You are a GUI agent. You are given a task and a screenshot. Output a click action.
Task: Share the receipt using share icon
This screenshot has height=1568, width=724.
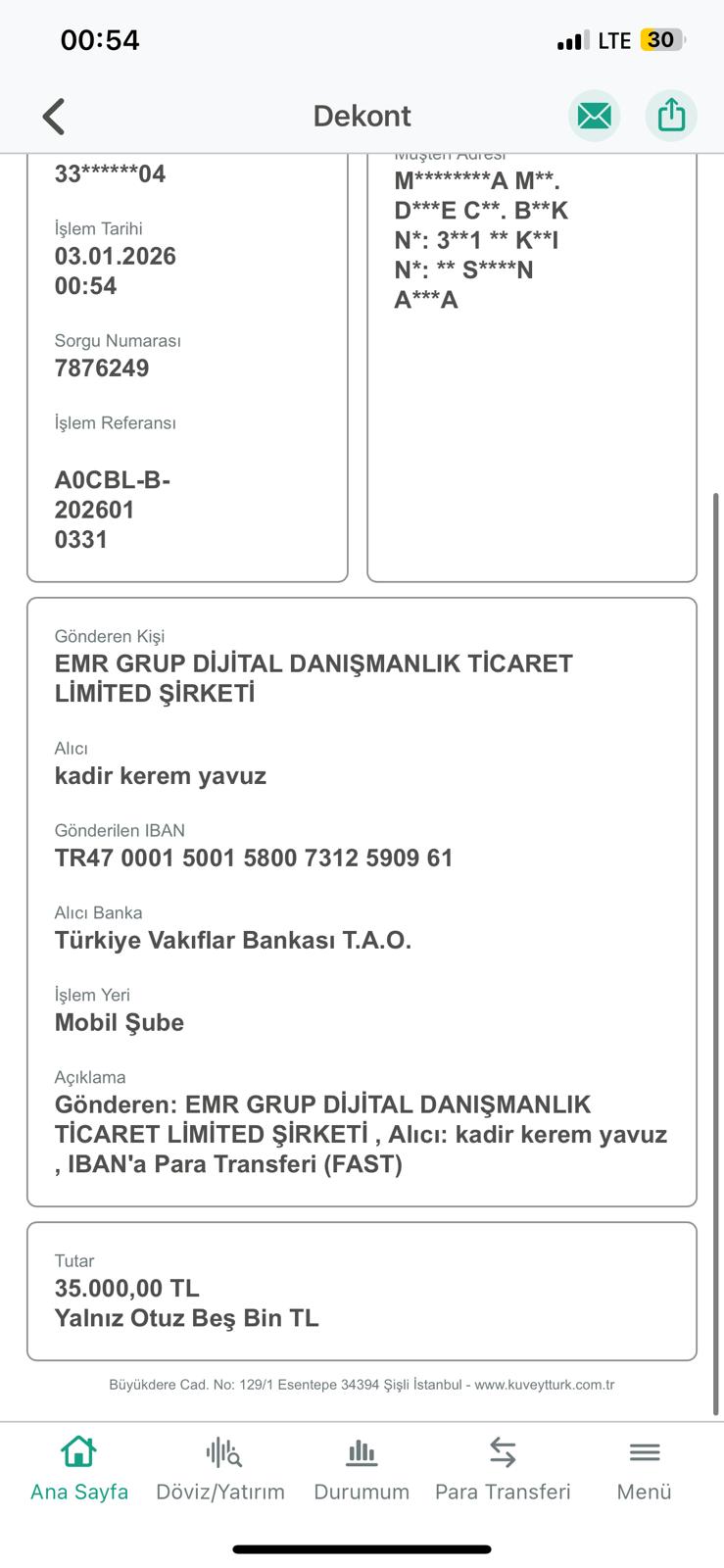pyautogui.click(x=671, y=116)
